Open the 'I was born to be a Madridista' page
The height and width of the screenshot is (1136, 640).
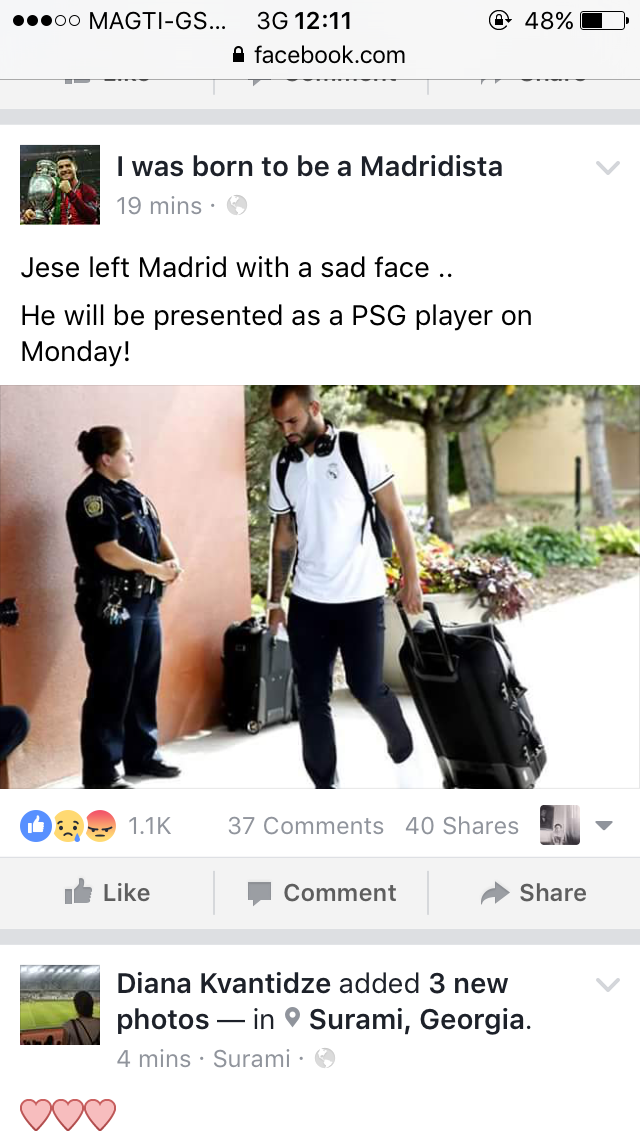(309, 166)
